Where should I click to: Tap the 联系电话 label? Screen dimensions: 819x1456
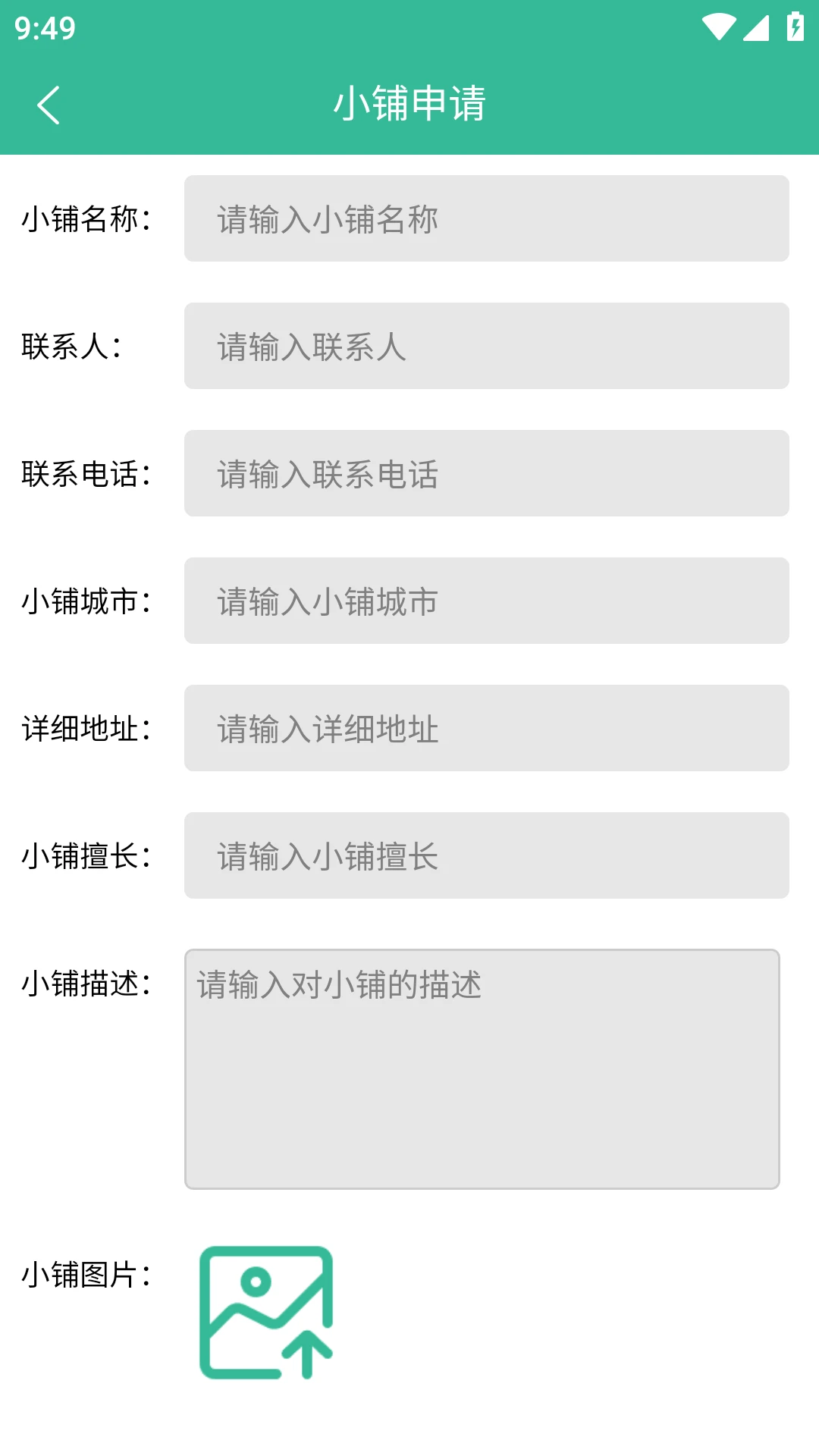(x=87, y=473)
